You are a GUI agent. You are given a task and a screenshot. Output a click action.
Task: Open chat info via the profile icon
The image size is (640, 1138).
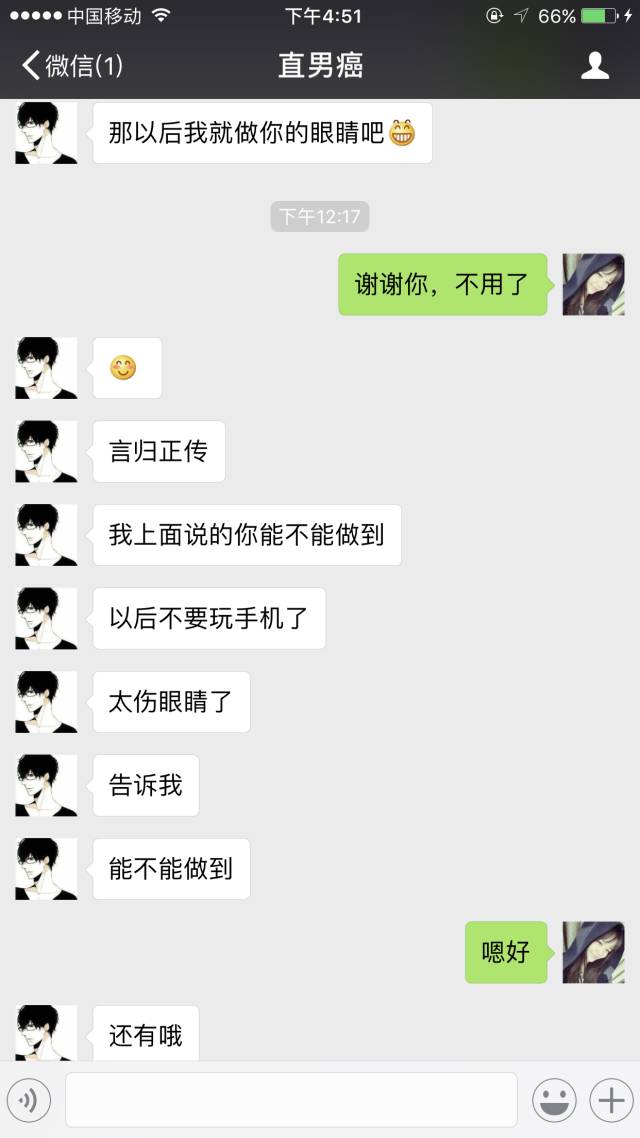coord(595,66)
